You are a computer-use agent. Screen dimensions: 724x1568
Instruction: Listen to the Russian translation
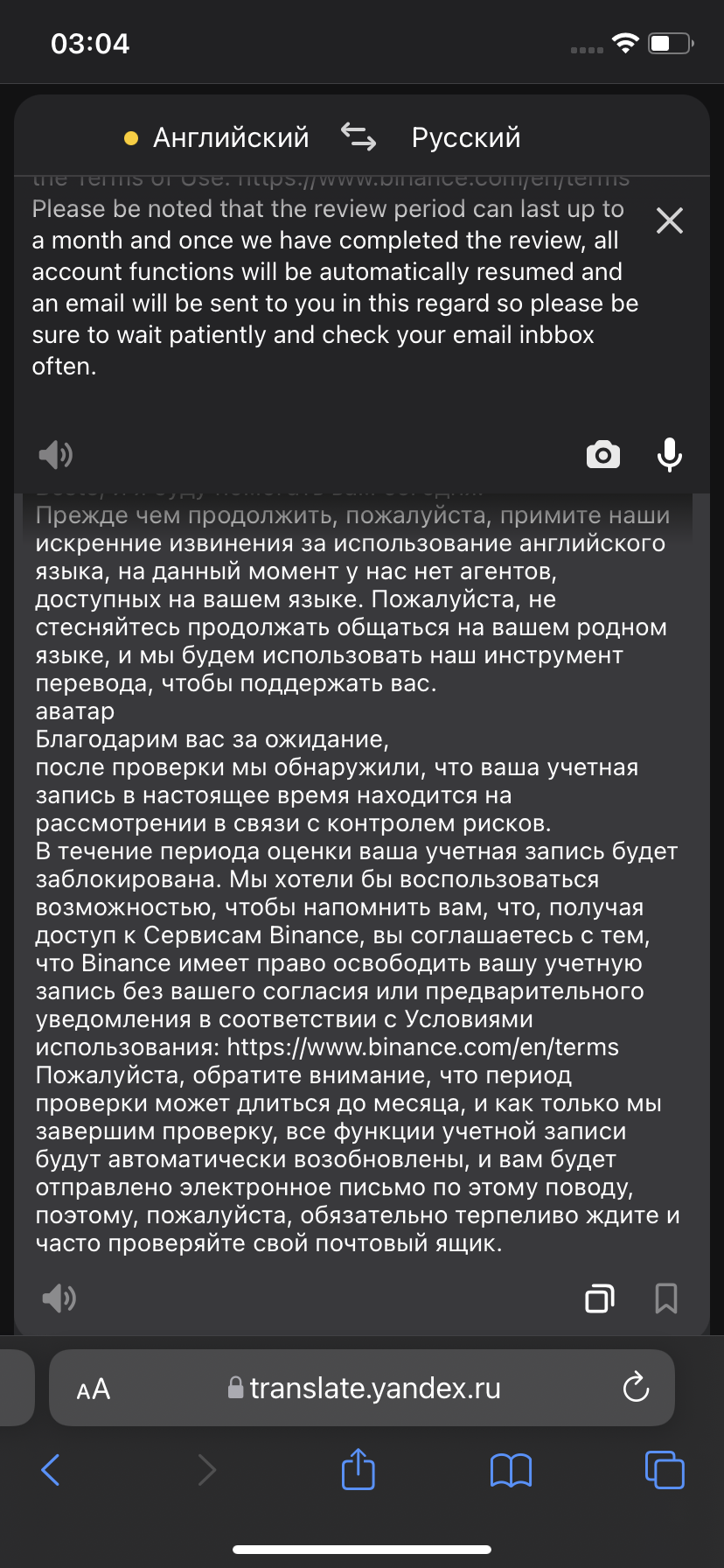click(x=59, y=1298)
